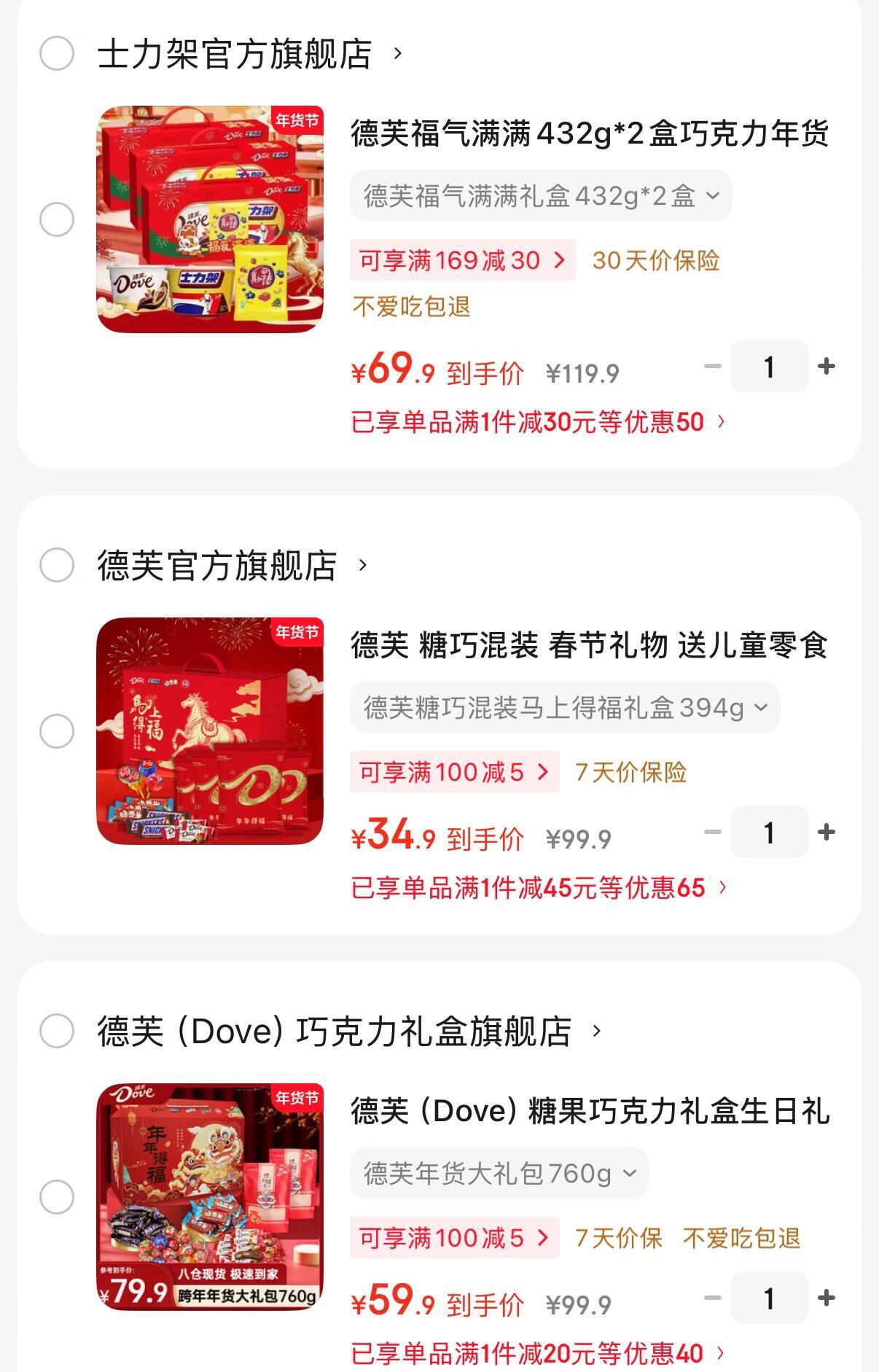The width and height of the screenshot is (879, 1372).
Task: Select all items from 士力架官方旗舰店
Action: click(57, 54)
